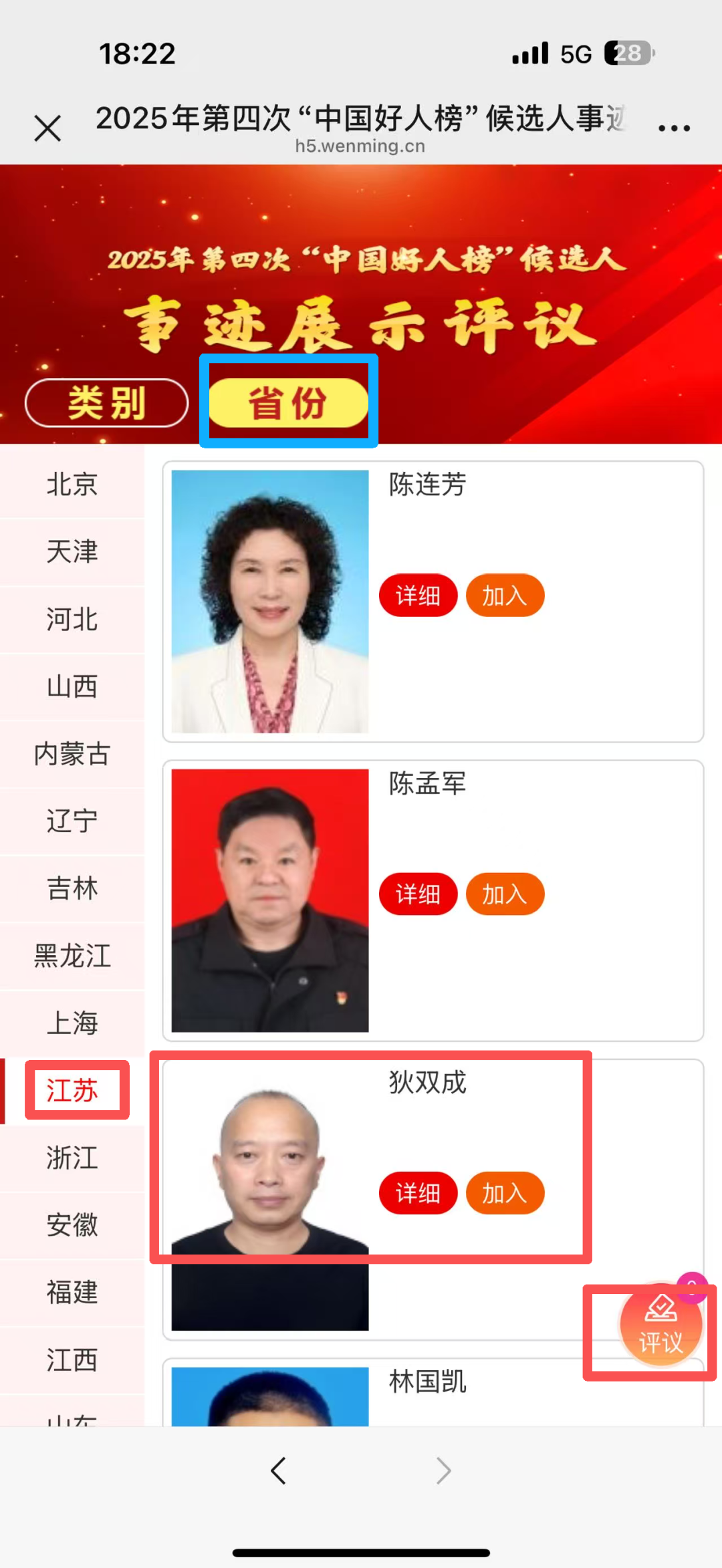
Task: Choose 黑龙江 from the province list
Action: click(72, 956)
